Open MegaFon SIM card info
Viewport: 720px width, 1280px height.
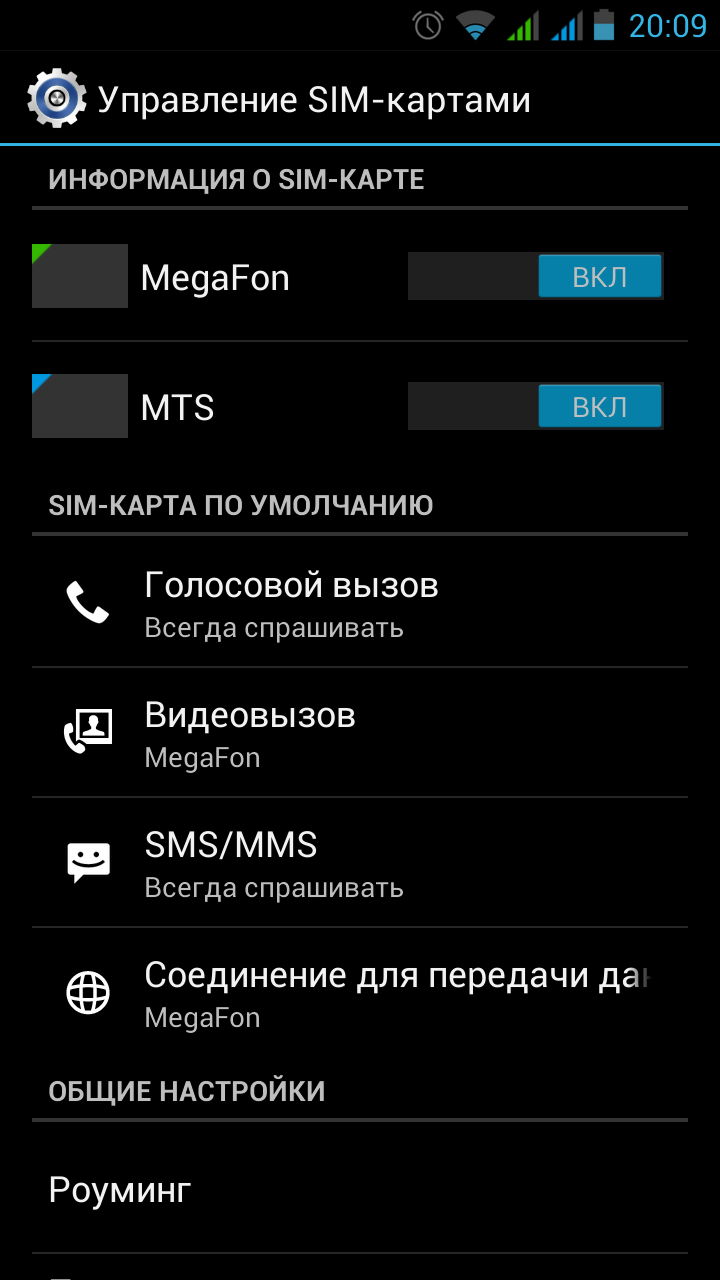(x=215, y=277)
